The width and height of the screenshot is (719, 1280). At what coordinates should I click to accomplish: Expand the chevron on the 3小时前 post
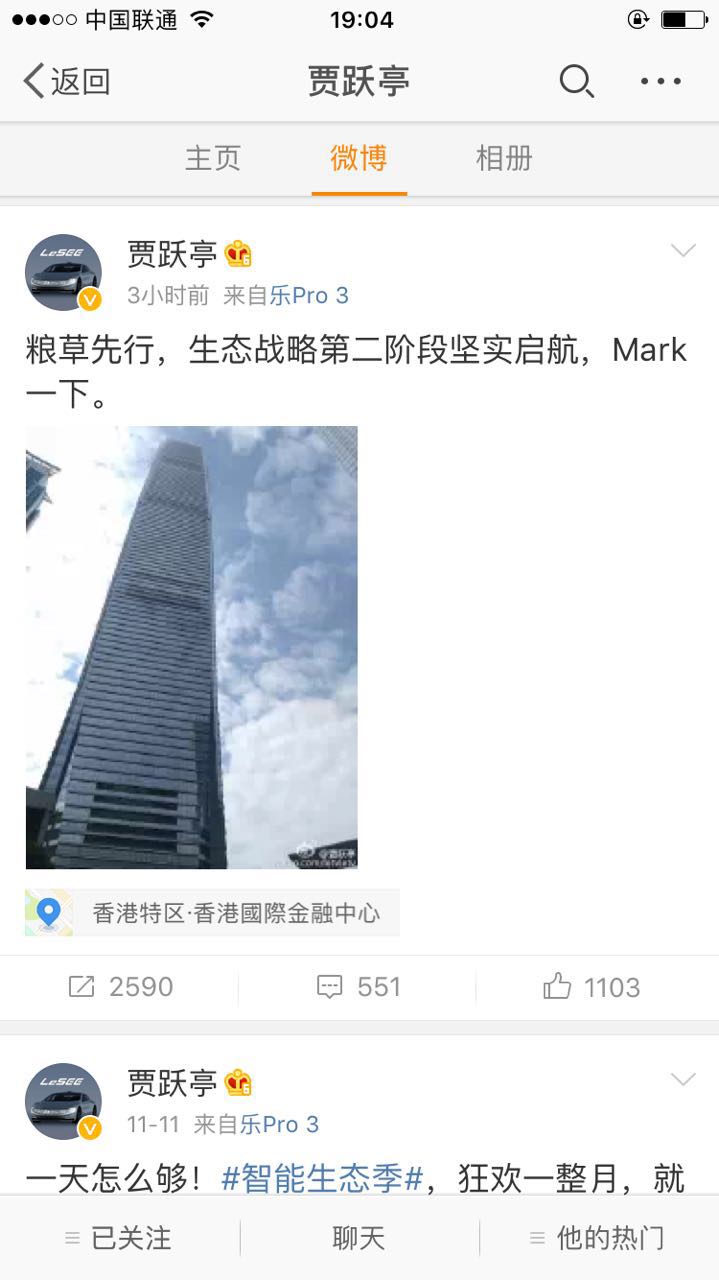coord(683,251)
